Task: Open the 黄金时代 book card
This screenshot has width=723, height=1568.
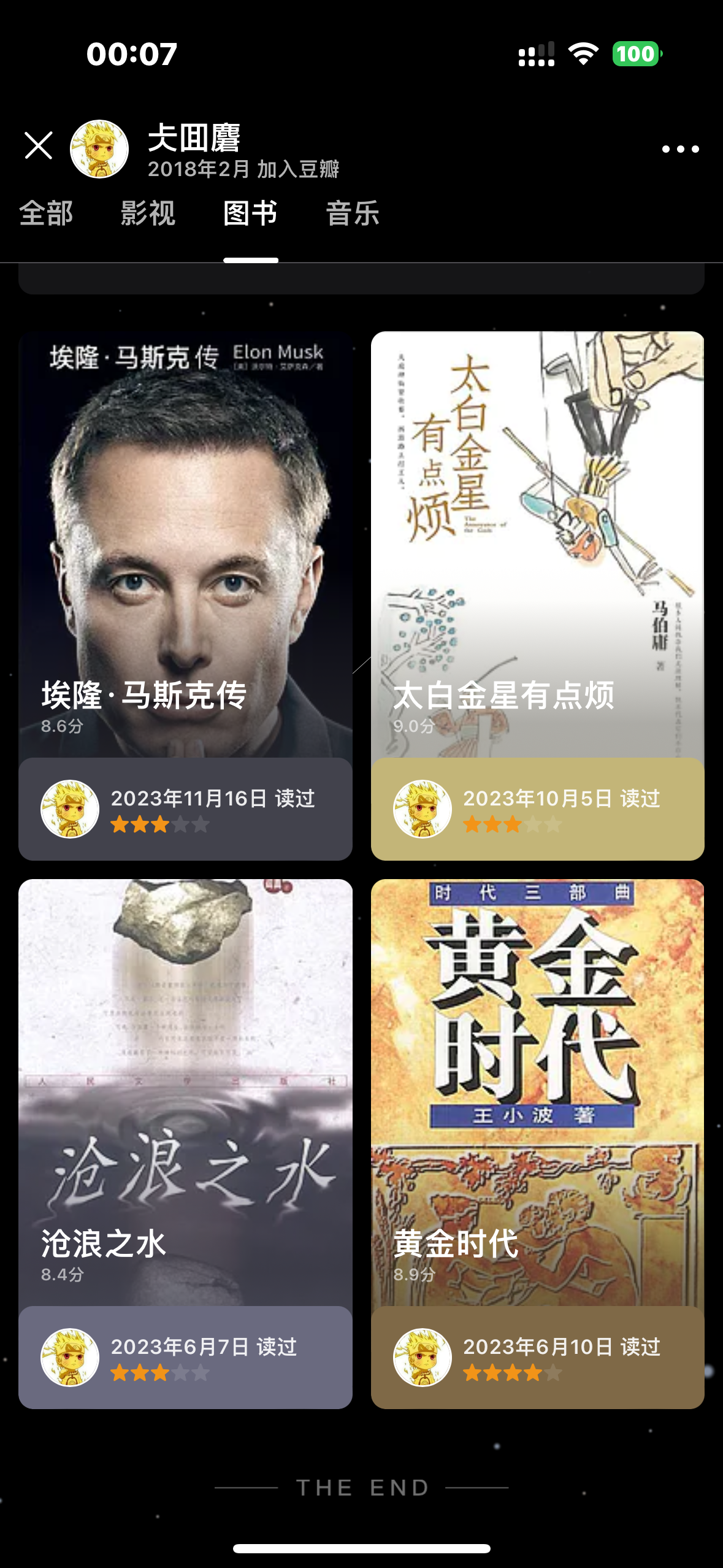Action: [537, 1093]
